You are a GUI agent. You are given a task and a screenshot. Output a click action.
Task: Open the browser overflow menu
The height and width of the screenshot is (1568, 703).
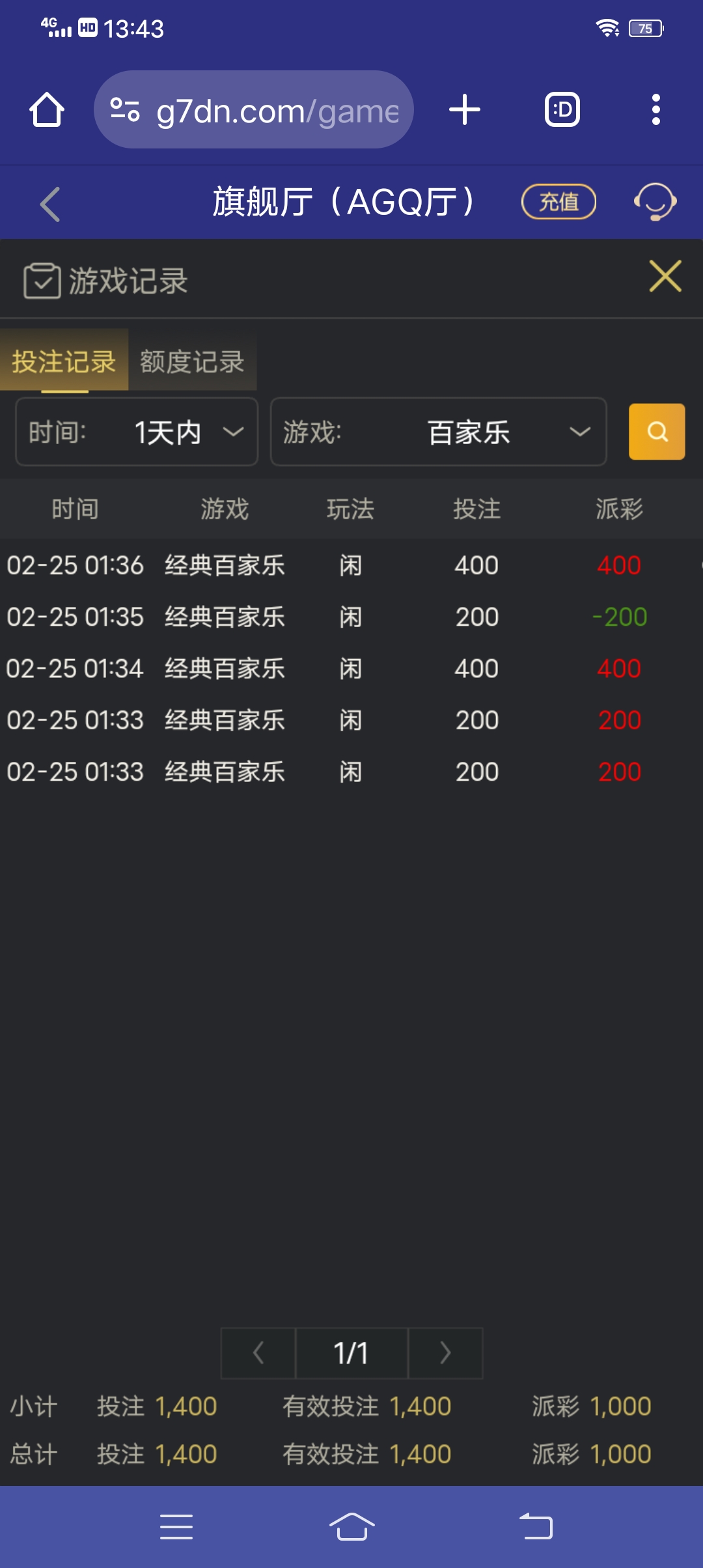(x=655, y=109)
